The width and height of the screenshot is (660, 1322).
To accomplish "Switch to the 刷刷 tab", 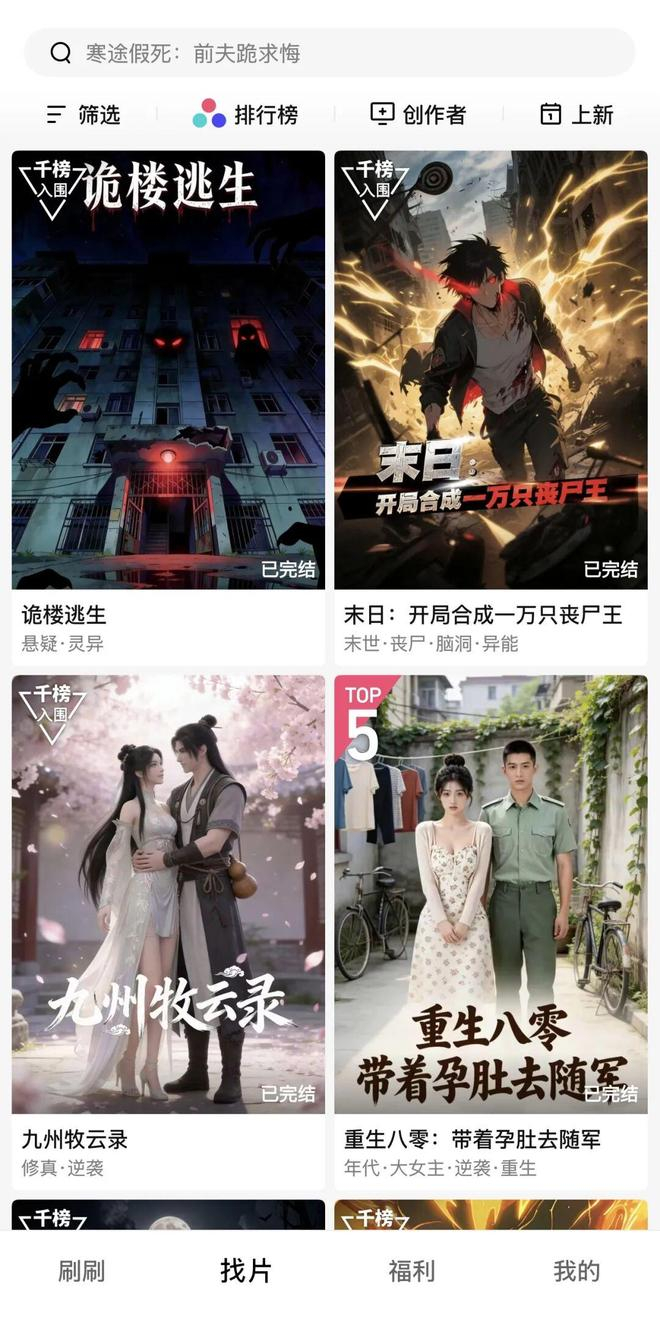I will pos(81,1271).
